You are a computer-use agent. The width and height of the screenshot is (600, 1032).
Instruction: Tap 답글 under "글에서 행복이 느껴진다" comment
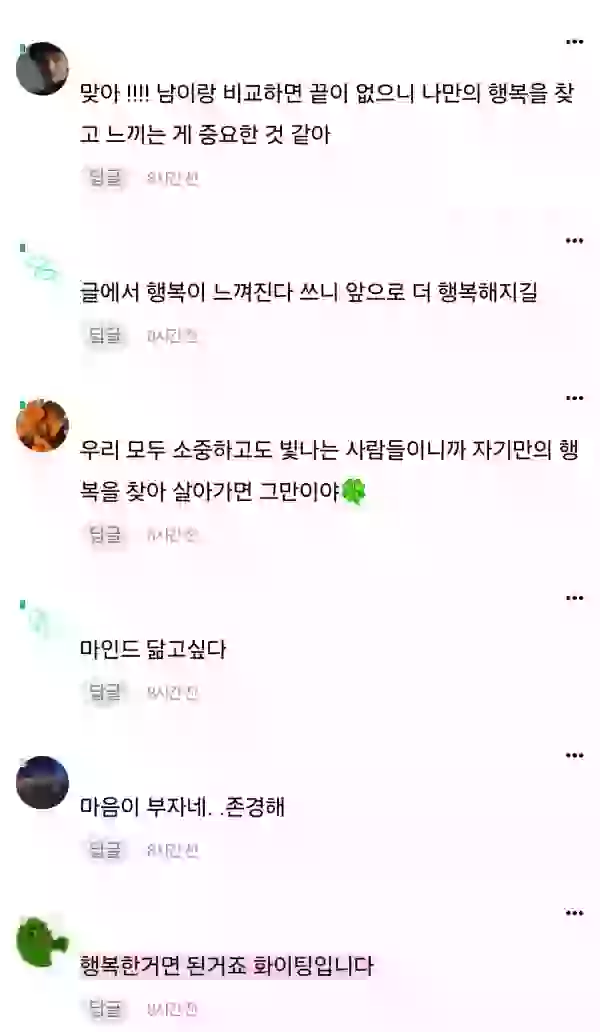tap(105, 336)
